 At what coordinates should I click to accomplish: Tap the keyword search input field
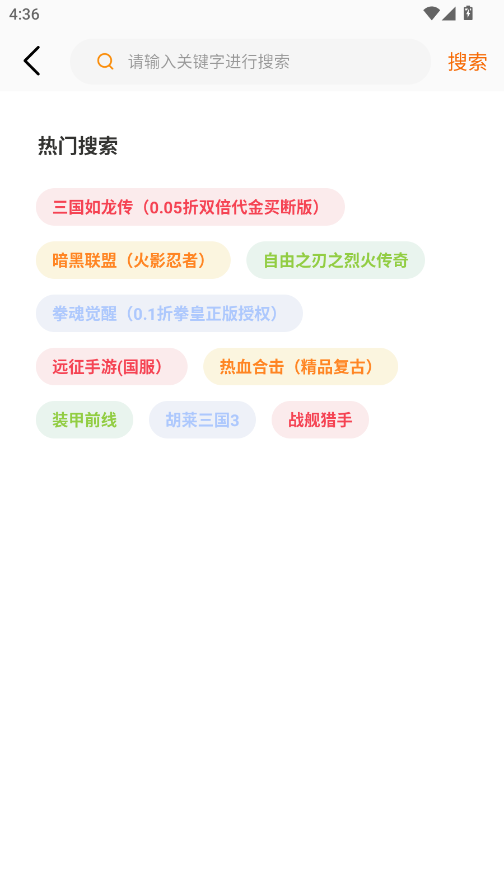[250, 62]
